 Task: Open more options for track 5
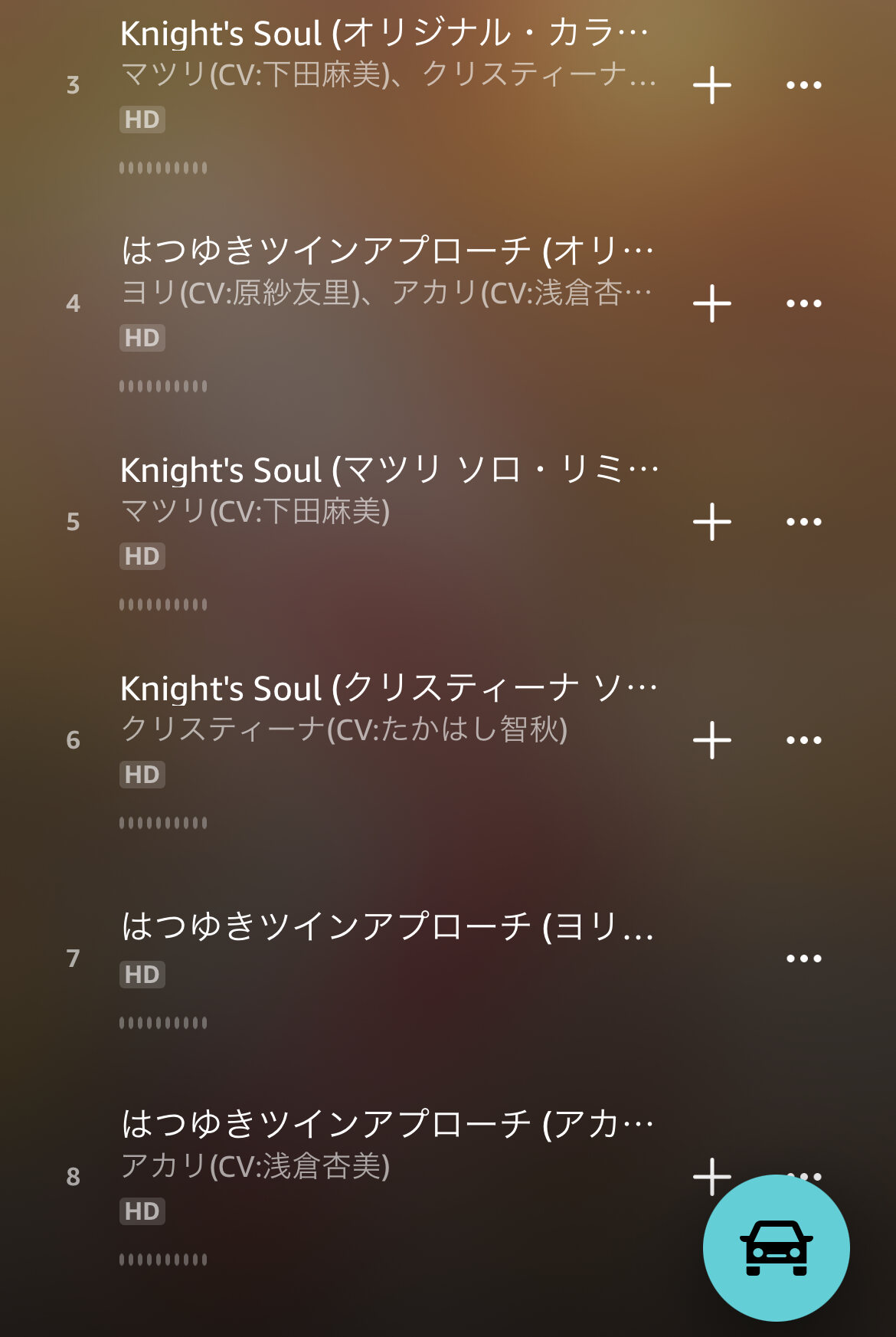(803, 522)
